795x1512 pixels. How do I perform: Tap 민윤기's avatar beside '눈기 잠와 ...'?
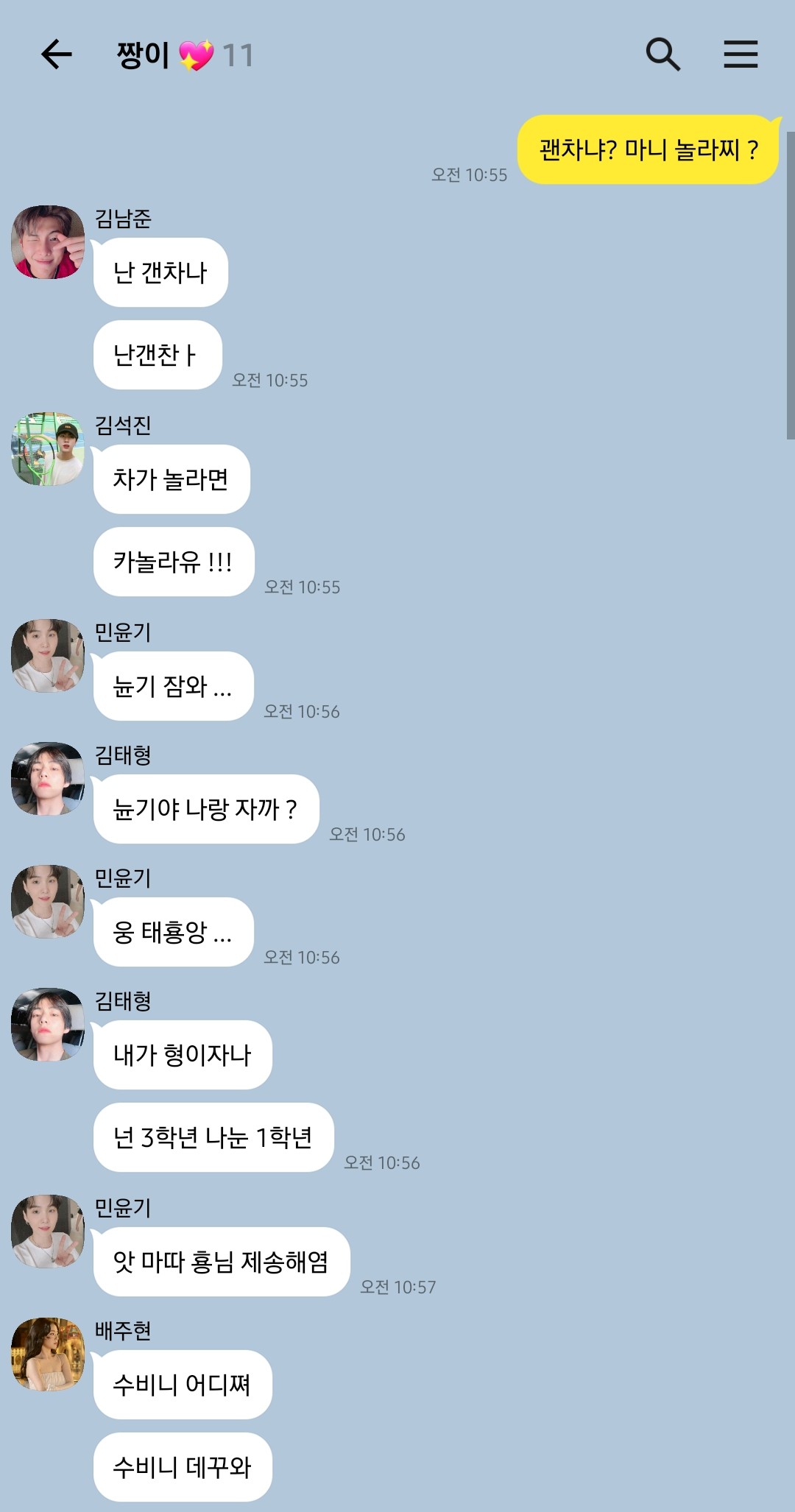48,656
